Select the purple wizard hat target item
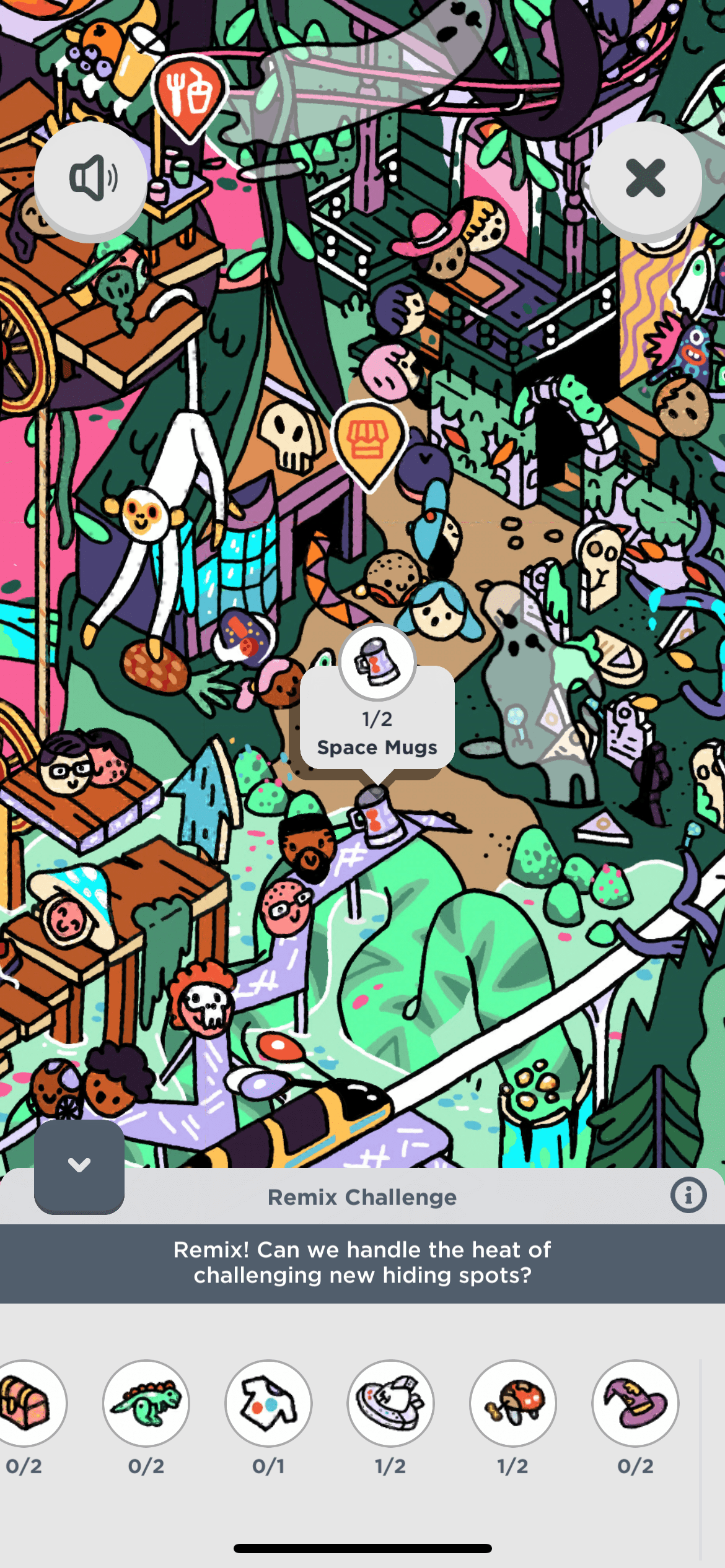The image size is (725, 1568). click(635, 1403)
